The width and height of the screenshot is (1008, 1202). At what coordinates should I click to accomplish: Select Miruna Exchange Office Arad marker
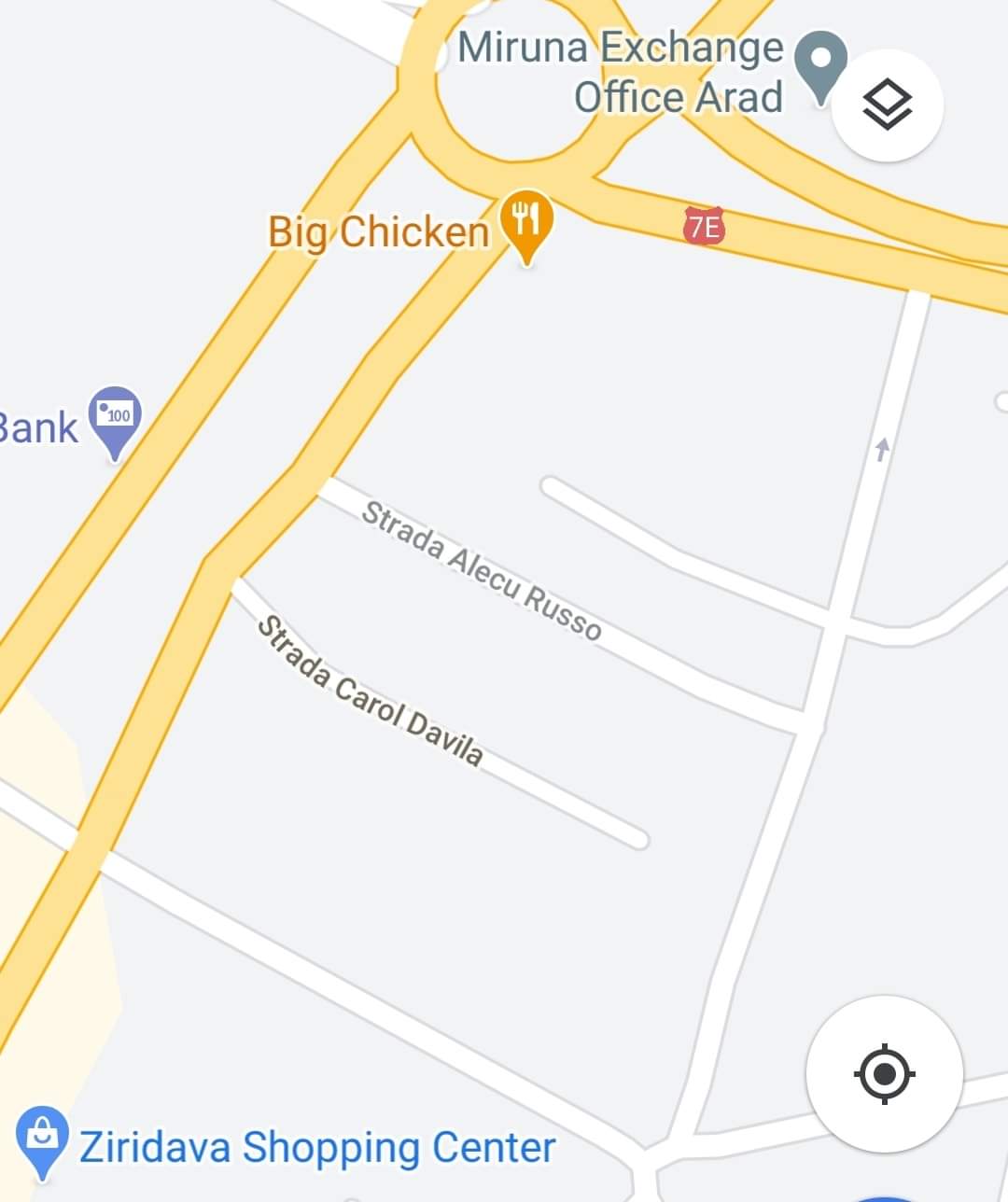[x=819, y=63]
